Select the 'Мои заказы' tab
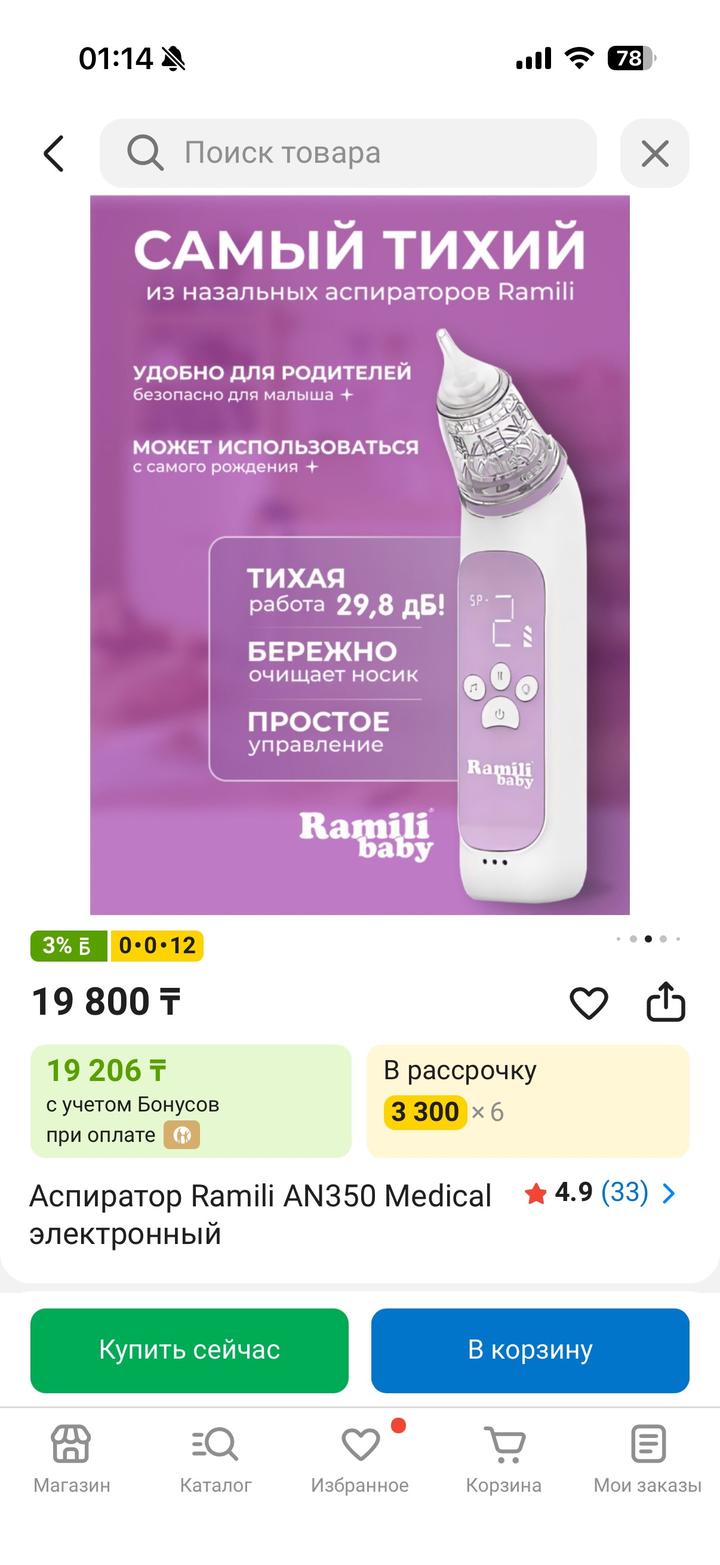 click(x=647, y=1458)
